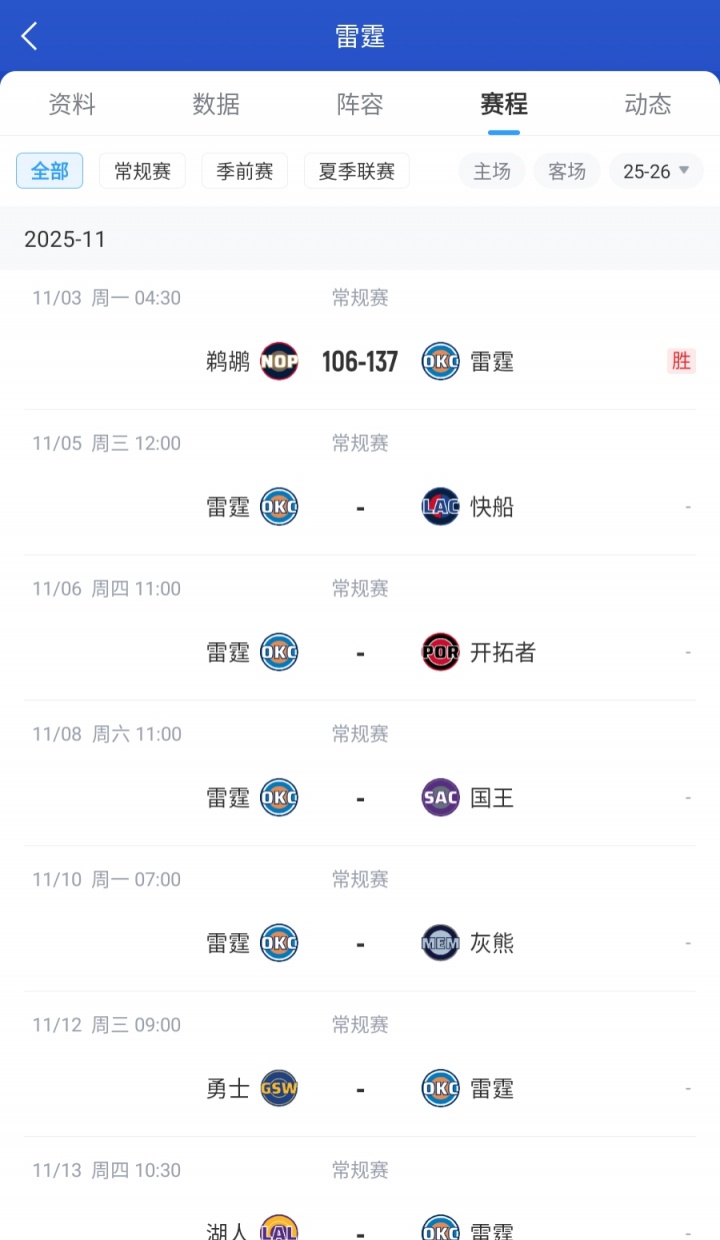Open the 湖人 vs 雷霆 match

click(x=360, y=1225)
